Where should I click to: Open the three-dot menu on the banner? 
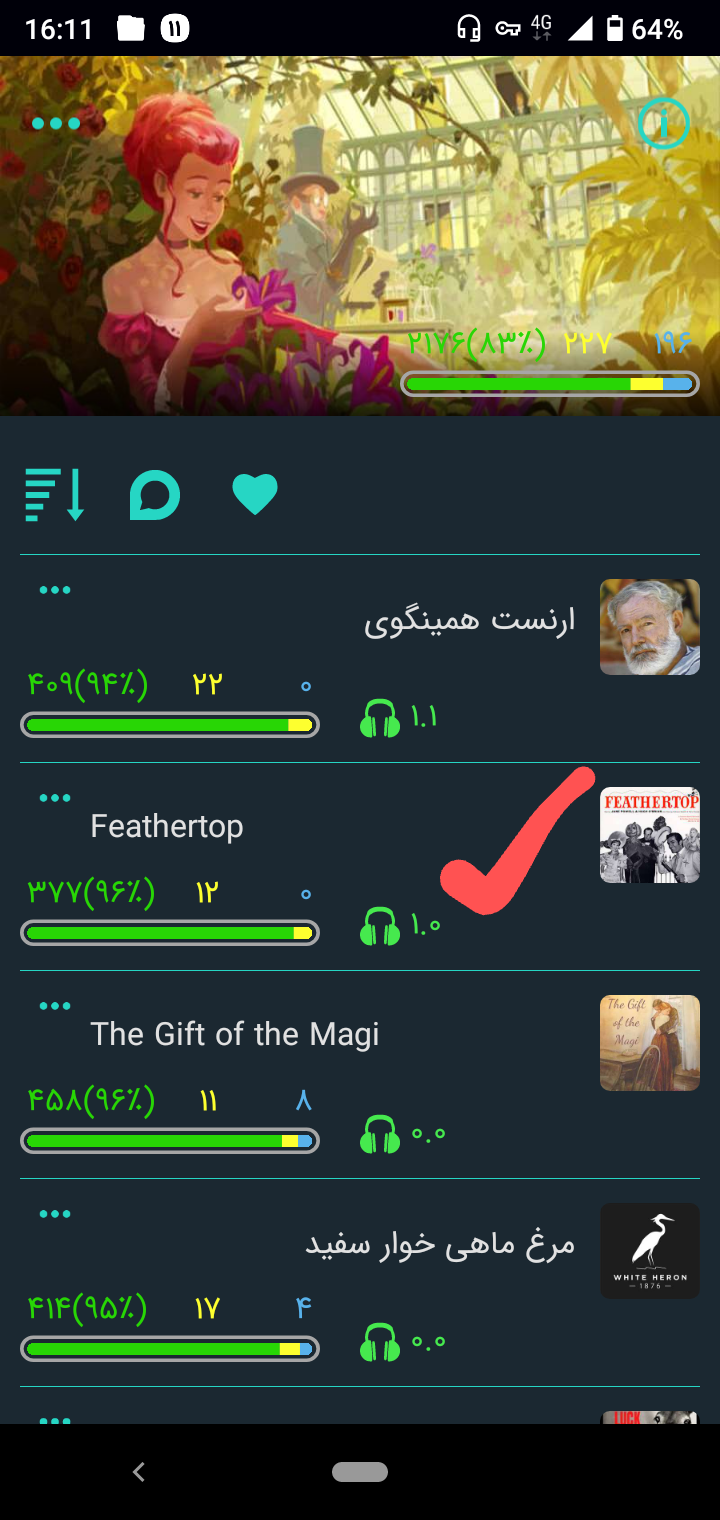pos(56,124)
